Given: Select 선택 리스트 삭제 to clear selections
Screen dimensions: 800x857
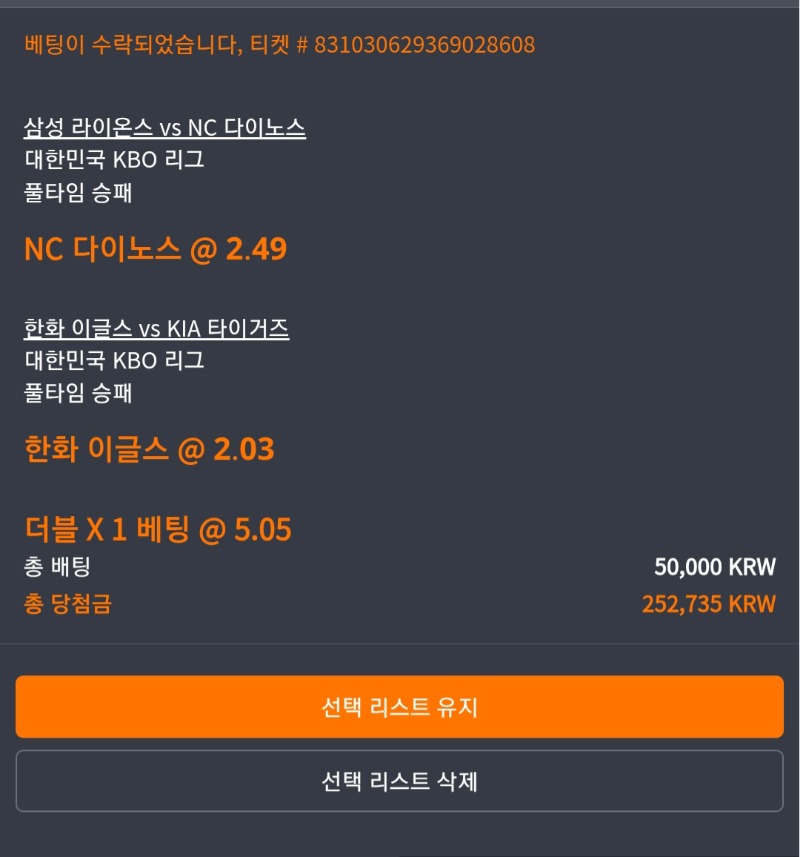Looking at the screenshot, I should click(x=399, y=781).
